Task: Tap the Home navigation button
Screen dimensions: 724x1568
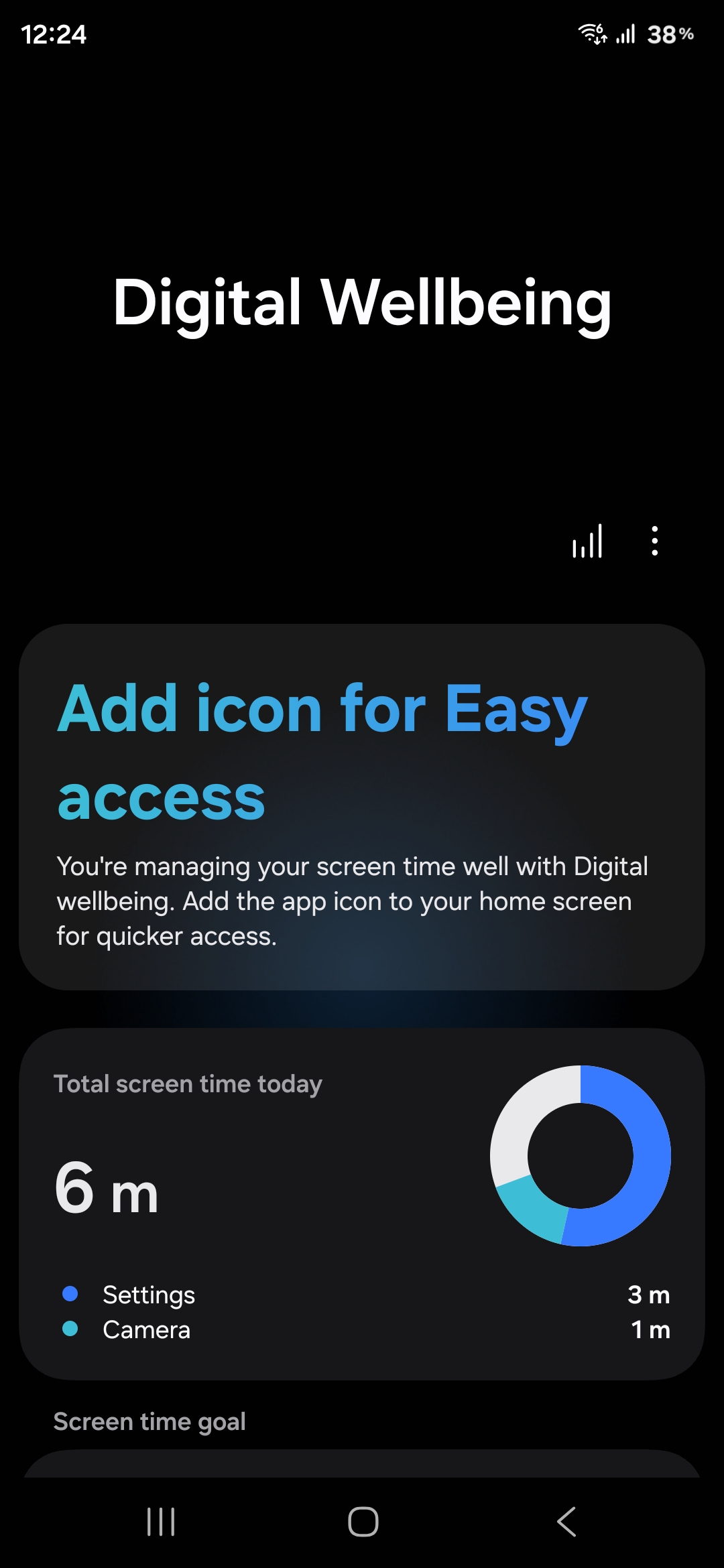Action: 362,1522
